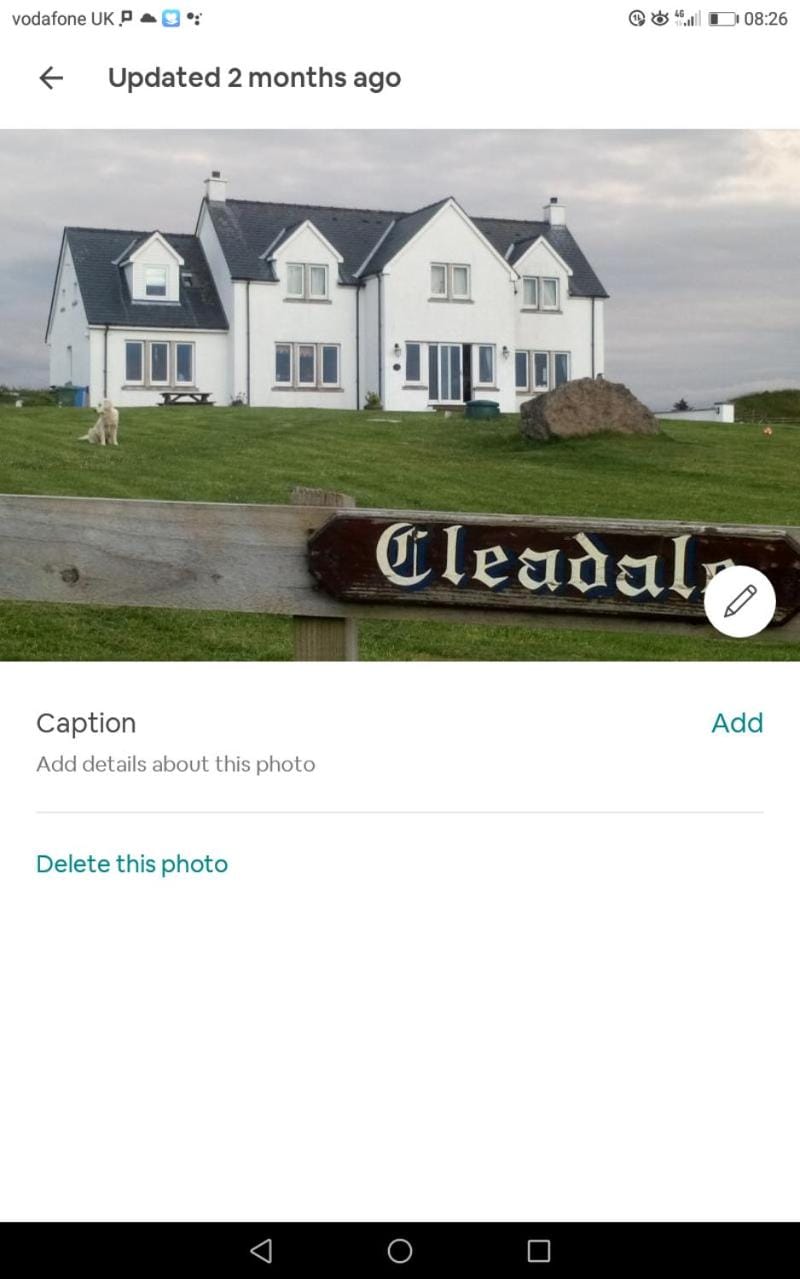Tap the back arrow in the top bar
The height and width of the screenshot is (1279, 800).
coord(51,78)
